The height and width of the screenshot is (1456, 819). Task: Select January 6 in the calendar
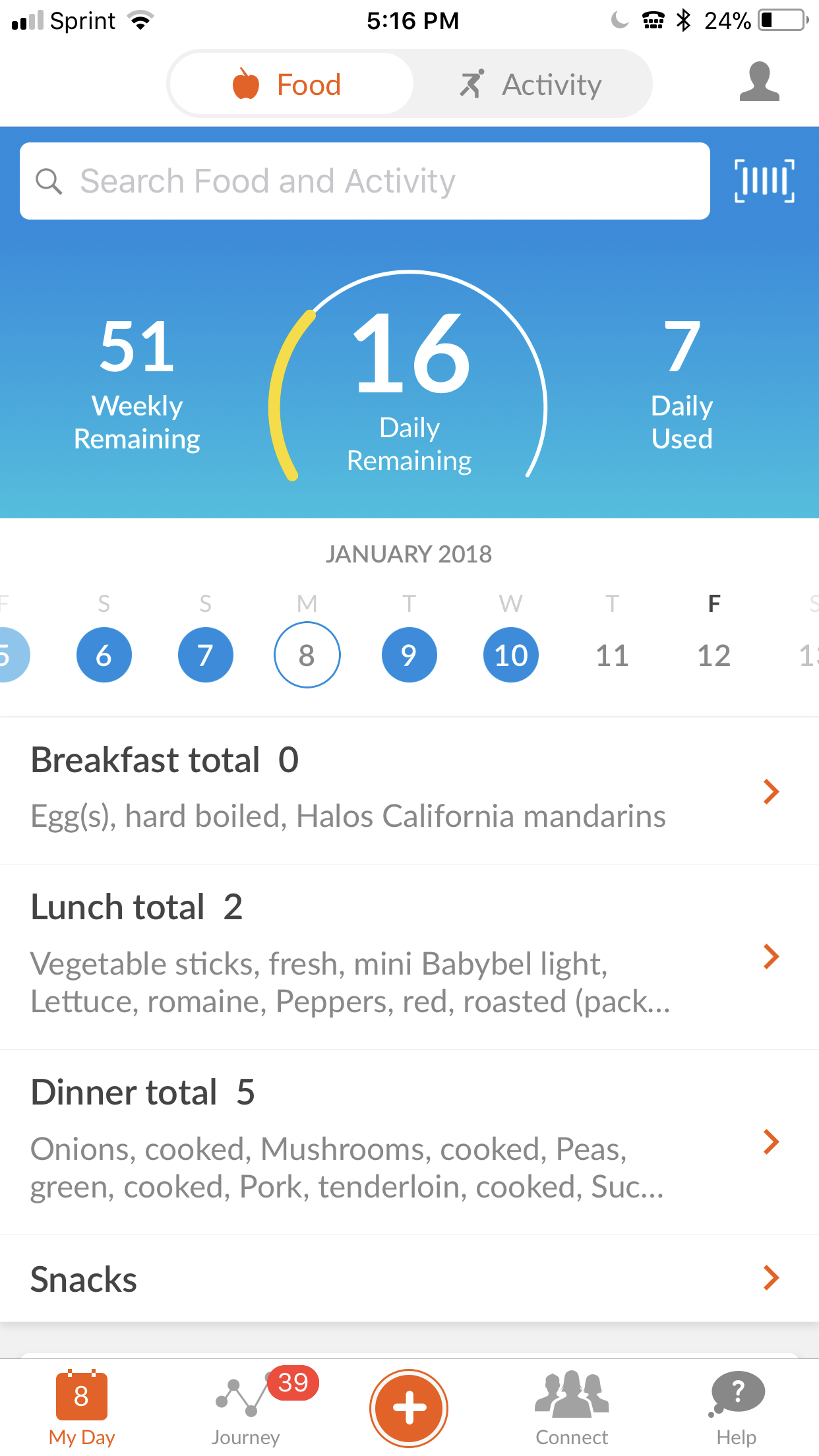pos(104,655)
